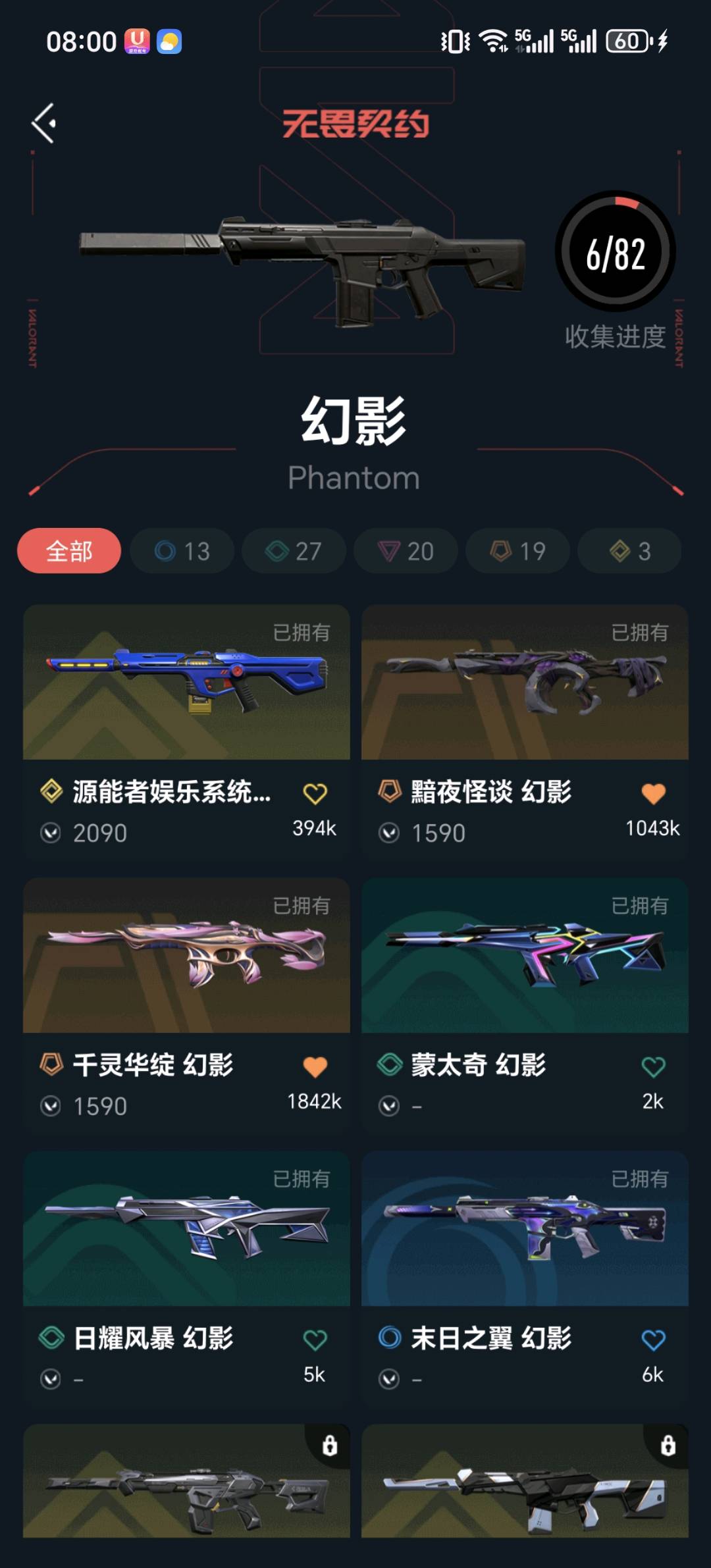This screenshot has width=711, height=1568.
Task: Unlike the 千灵华绽 幻影 skin
Action: [315, 1067]
